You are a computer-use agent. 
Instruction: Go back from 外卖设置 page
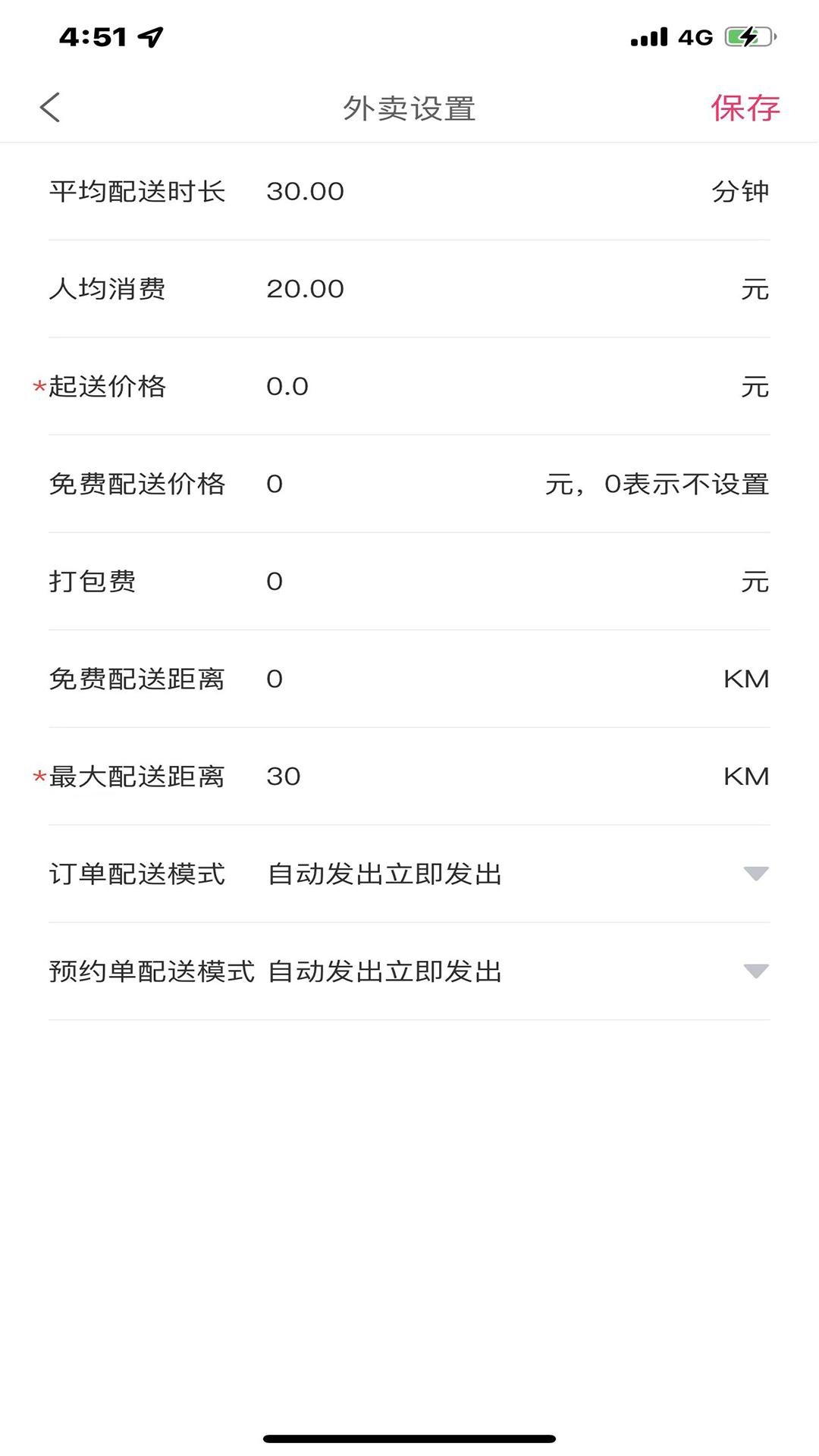[50, 108]
